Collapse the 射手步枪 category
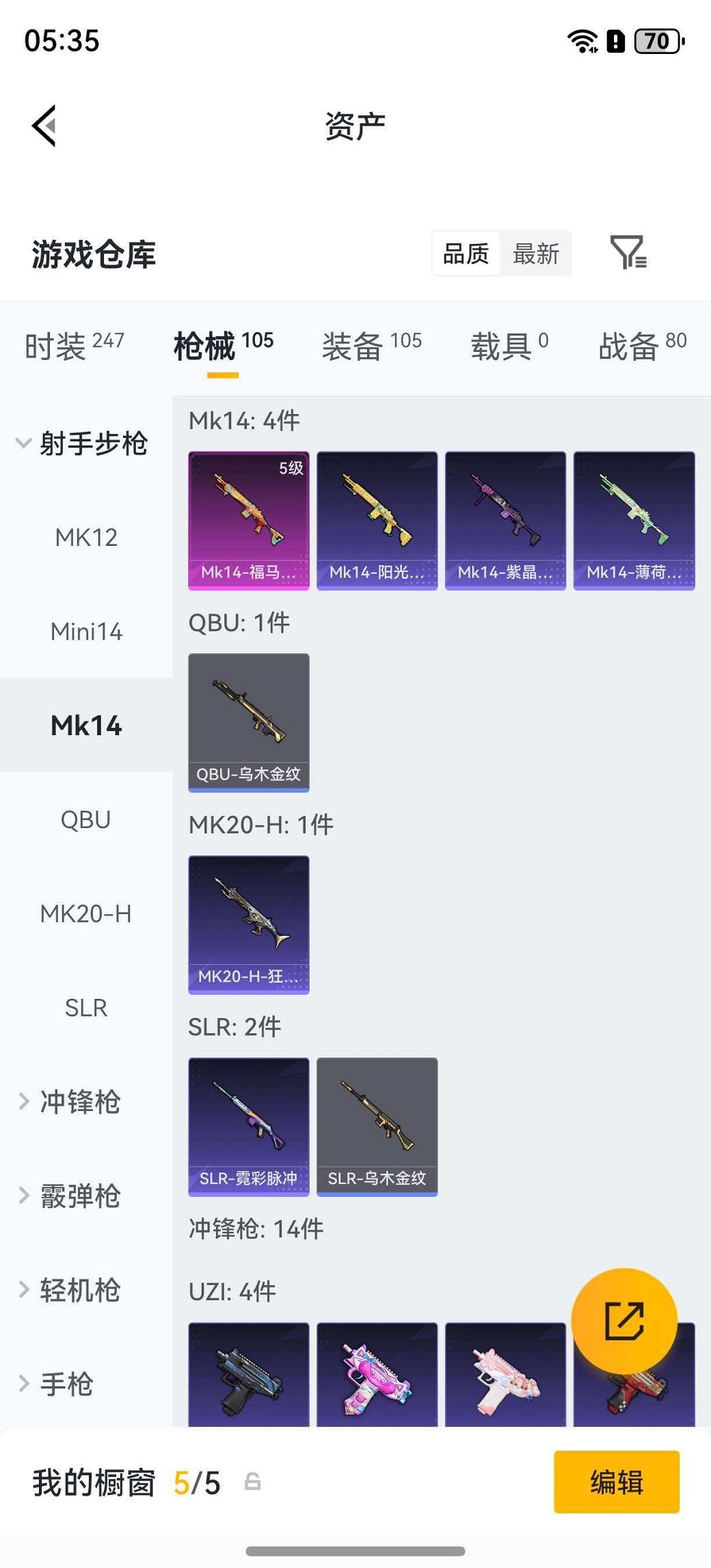Viewport: 711px width, 1568px height. tap(82, 443)
